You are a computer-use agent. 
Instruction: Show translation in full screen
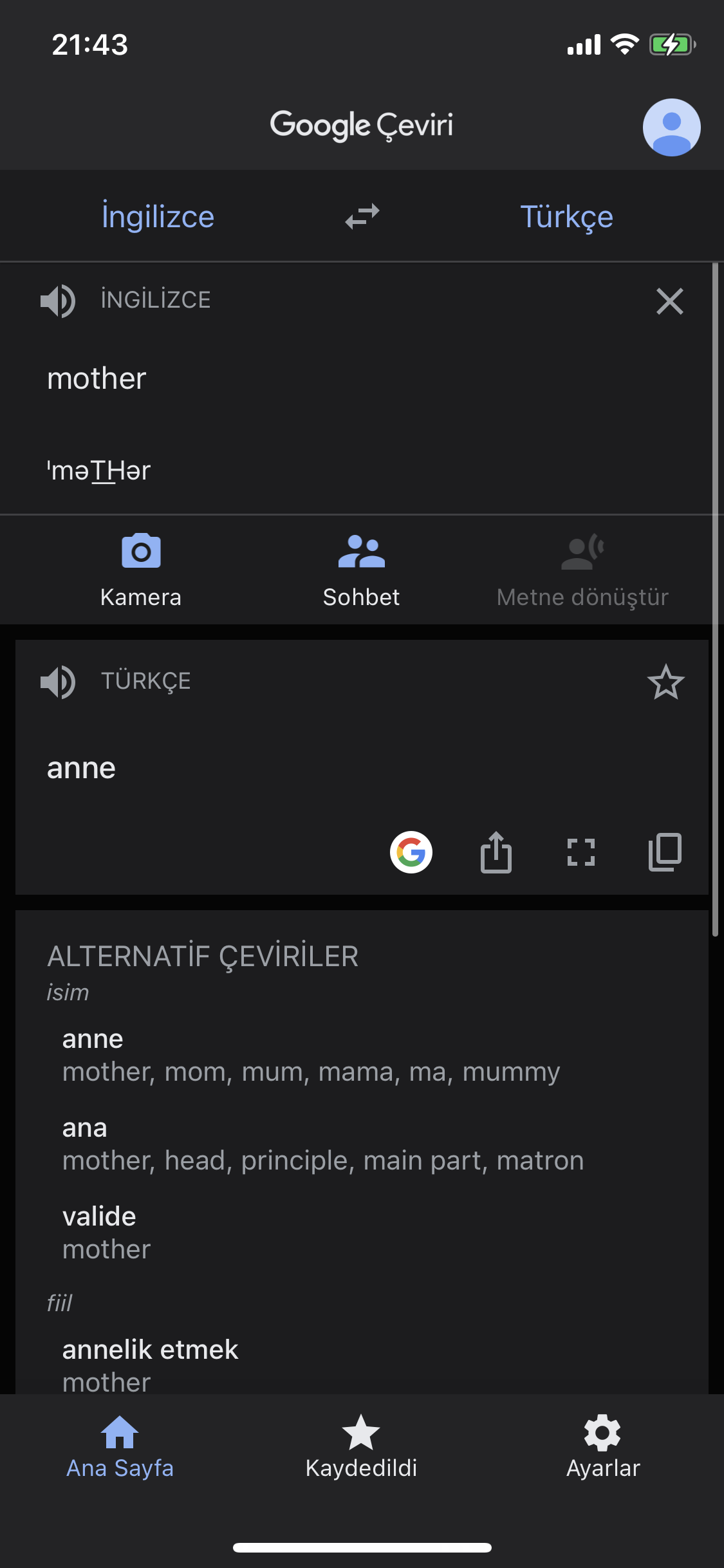pos(580,852)
